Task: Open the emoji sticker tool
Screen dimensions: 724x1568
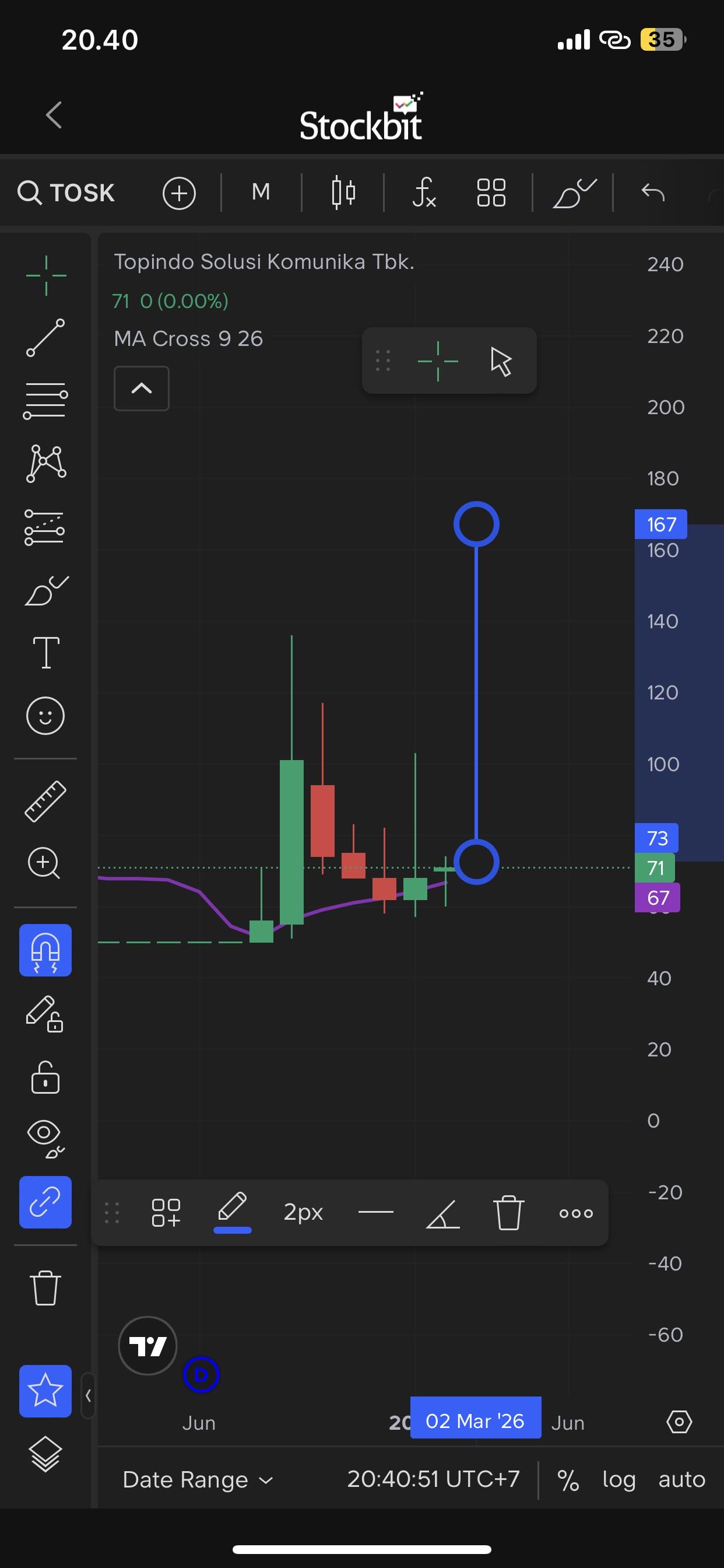Action: click(x=45, y=715)
